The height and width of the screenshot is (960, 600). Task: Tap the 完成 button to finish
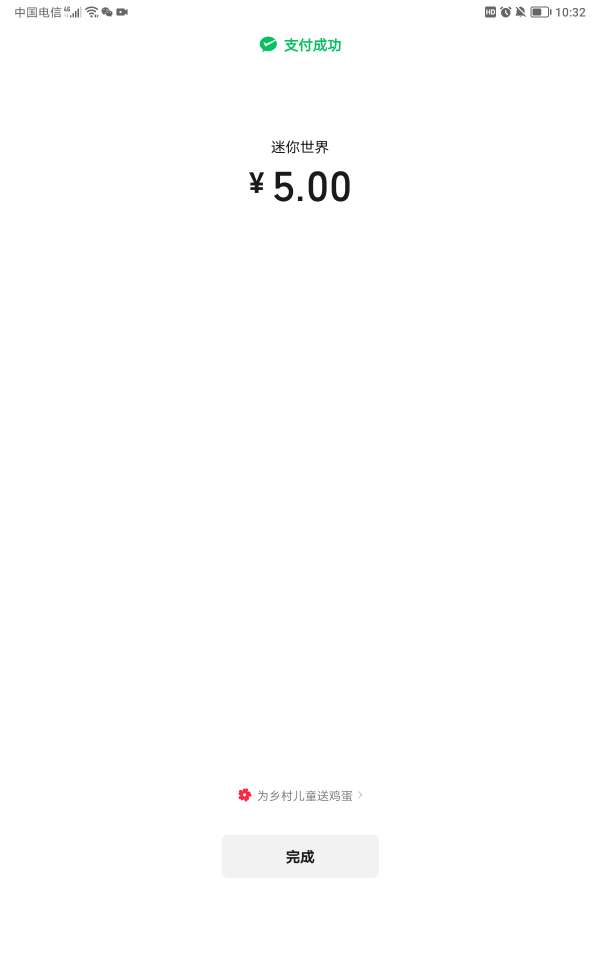coord(300,856)
